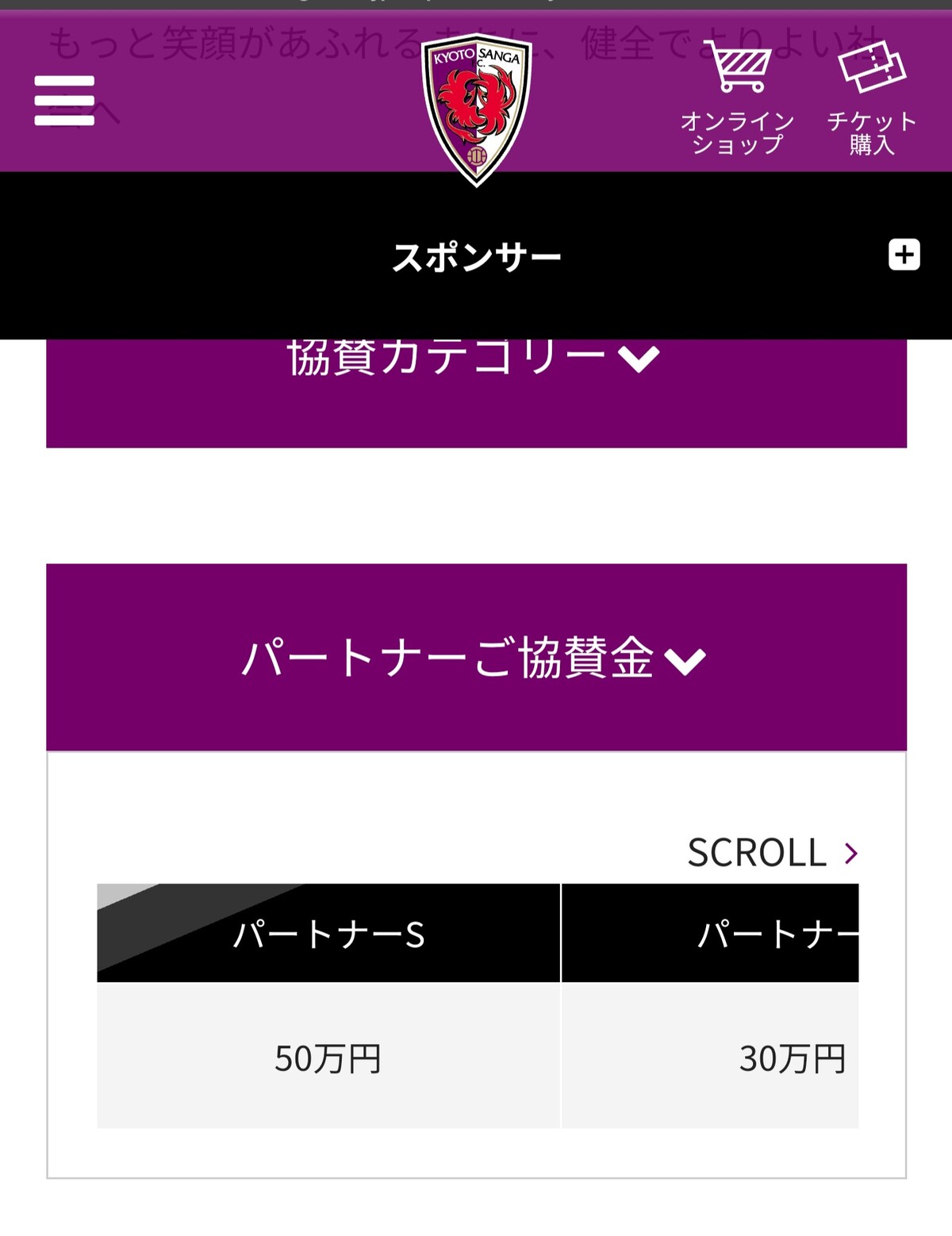Go to Kyoto Sanga home via crest

coord(476,109)
